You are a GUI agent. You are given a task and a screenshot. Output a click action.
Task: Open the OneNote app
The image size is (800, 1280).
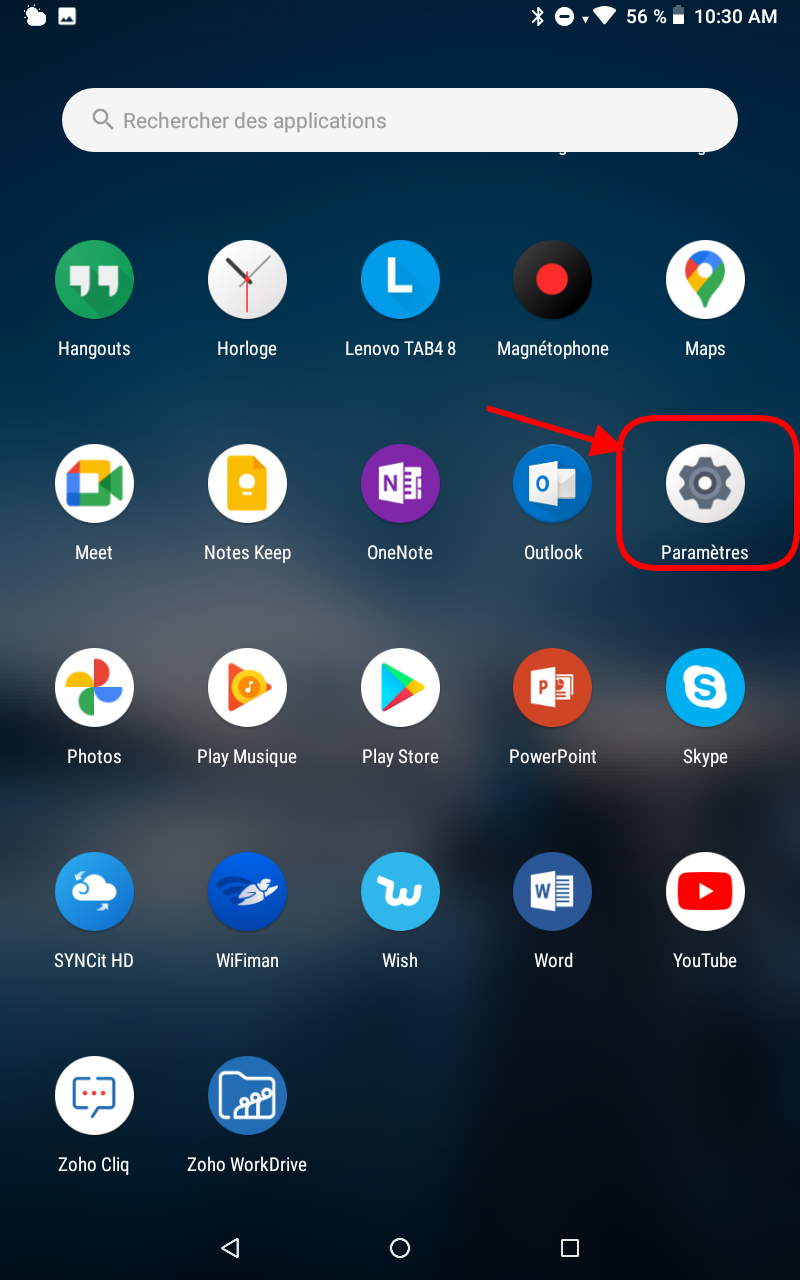point(400,485)
